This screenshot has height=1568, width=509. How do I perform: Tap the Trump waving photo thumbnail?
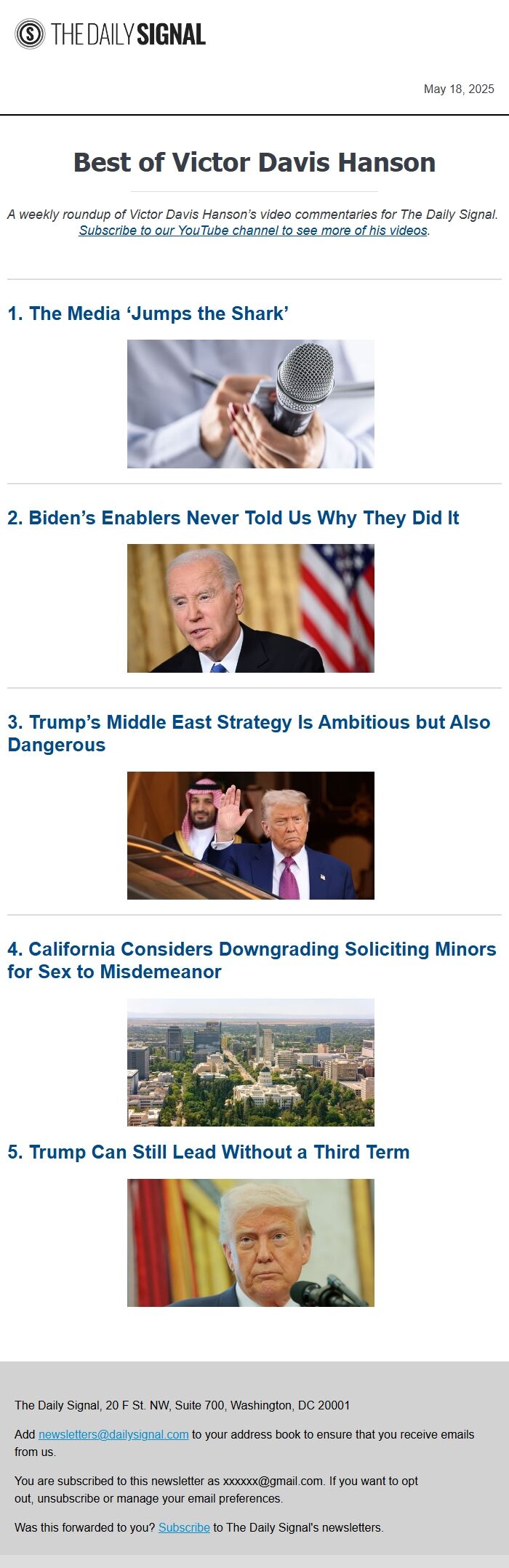(250, 835)
